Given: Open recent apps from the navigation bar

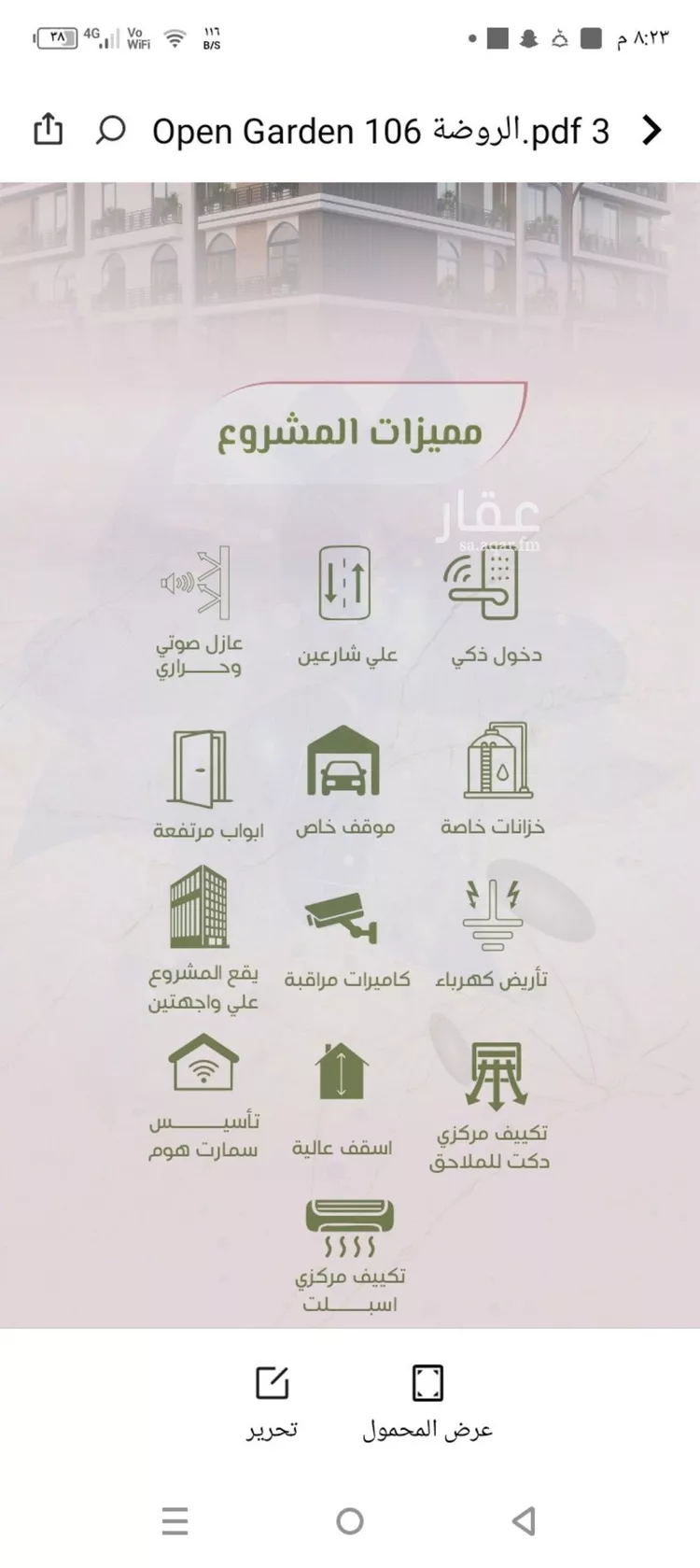Looking at the screenshot, I should (x=175, y=1520).
